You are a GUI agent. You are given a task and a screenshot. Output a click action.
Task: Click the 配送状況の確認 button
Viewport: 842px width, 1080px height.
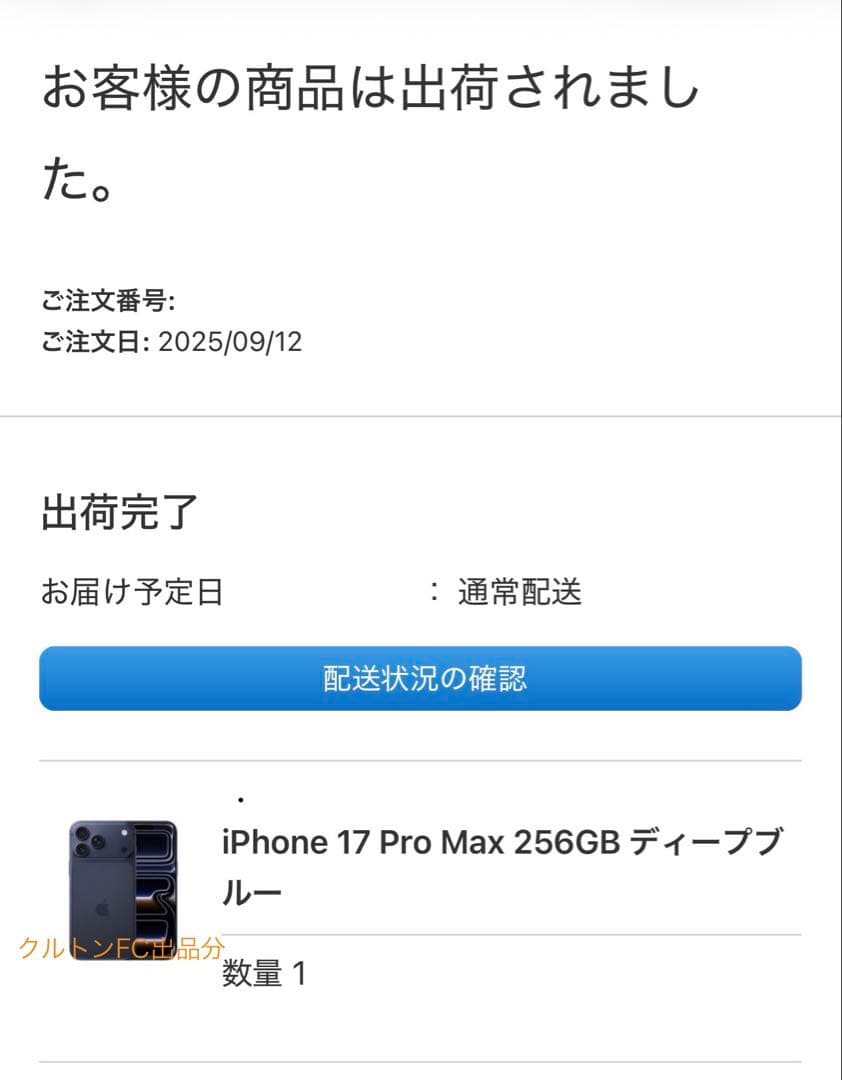(x=421, y=677)
